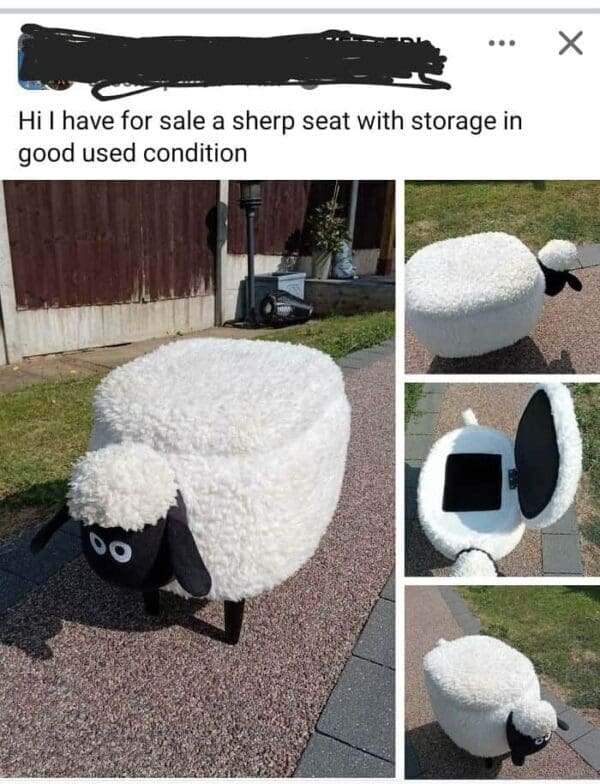The image size is (600, 784).
Task: View the photo showing the open storage lid
Action: click(x=502, y=480)
